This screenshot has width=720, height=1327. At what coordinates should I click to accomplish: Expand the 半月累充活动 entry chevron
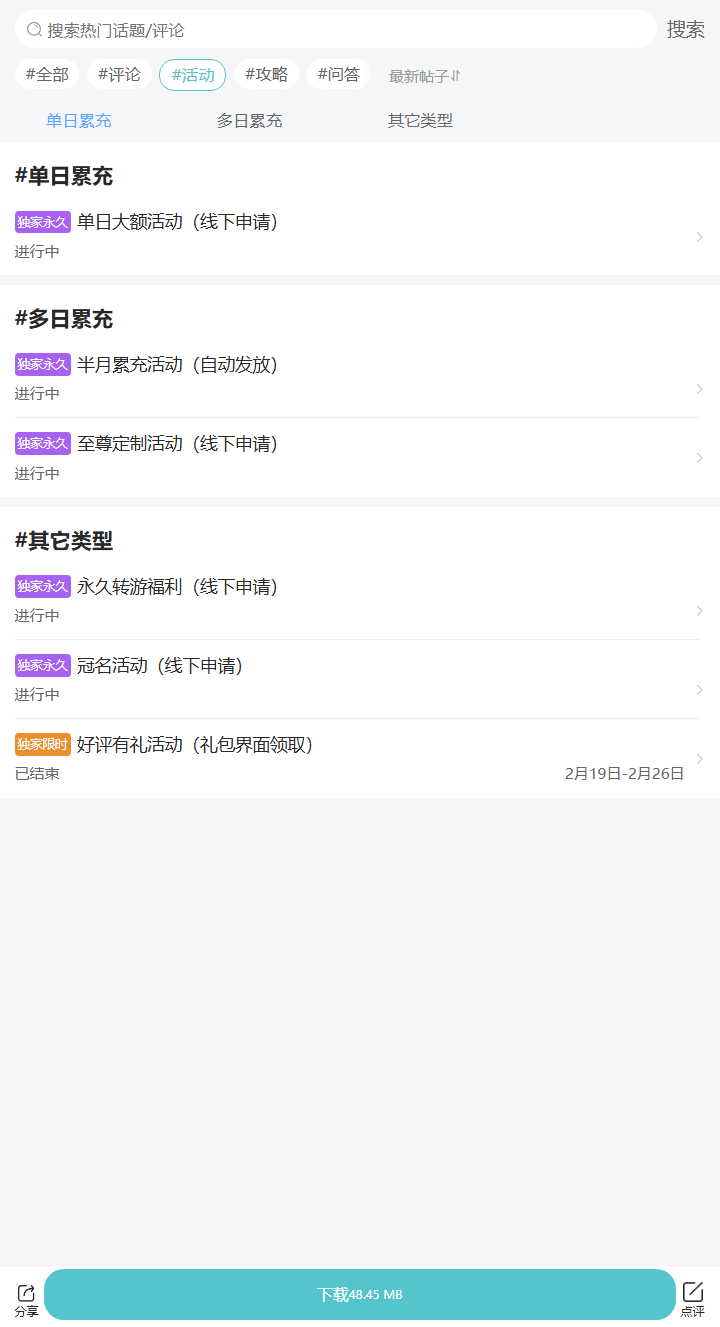pos(700,389)
